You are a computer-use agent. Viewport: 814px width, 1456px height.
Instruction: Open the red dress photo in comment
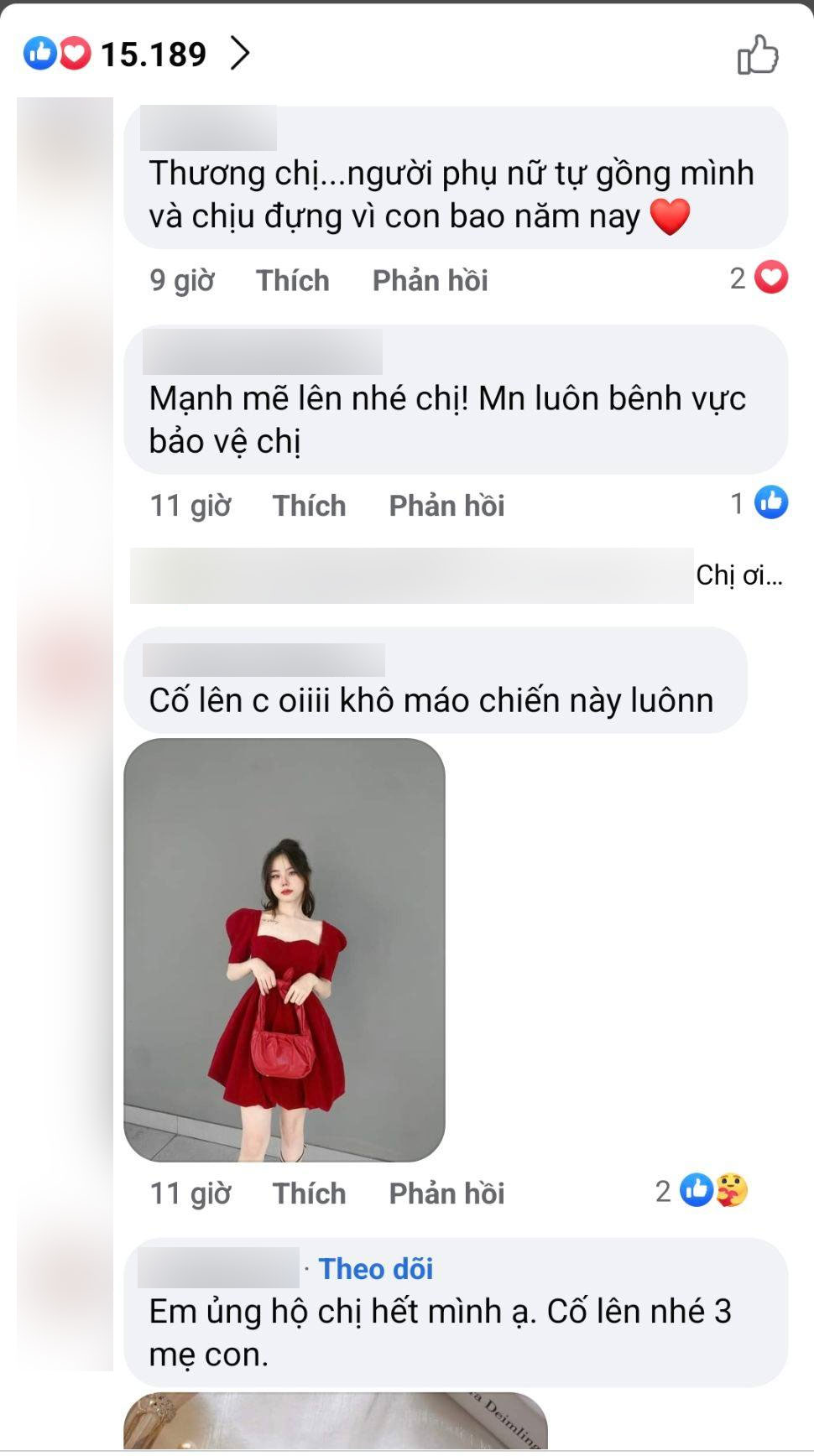[284, 949]
